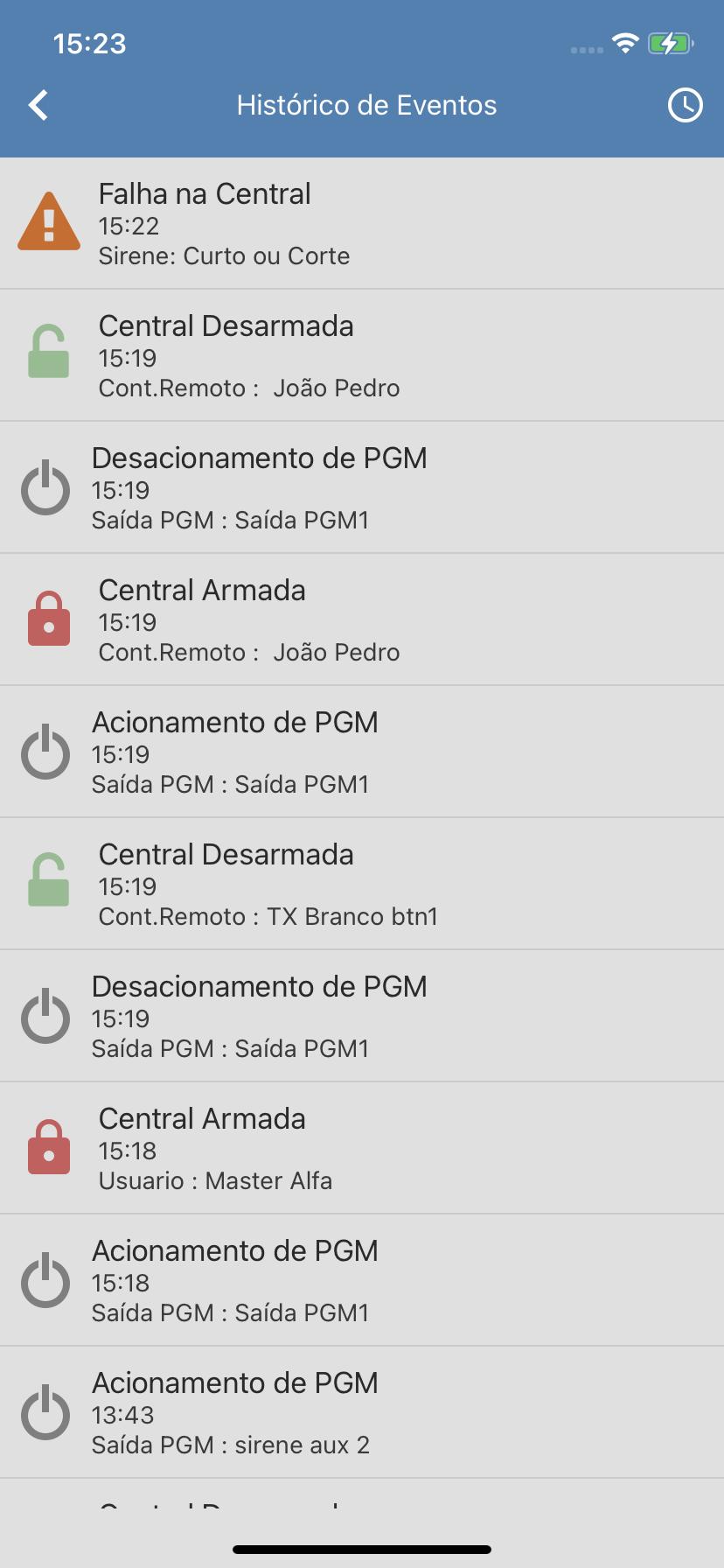
Task: Open the clock filter icon
Action: coord(685,105)
